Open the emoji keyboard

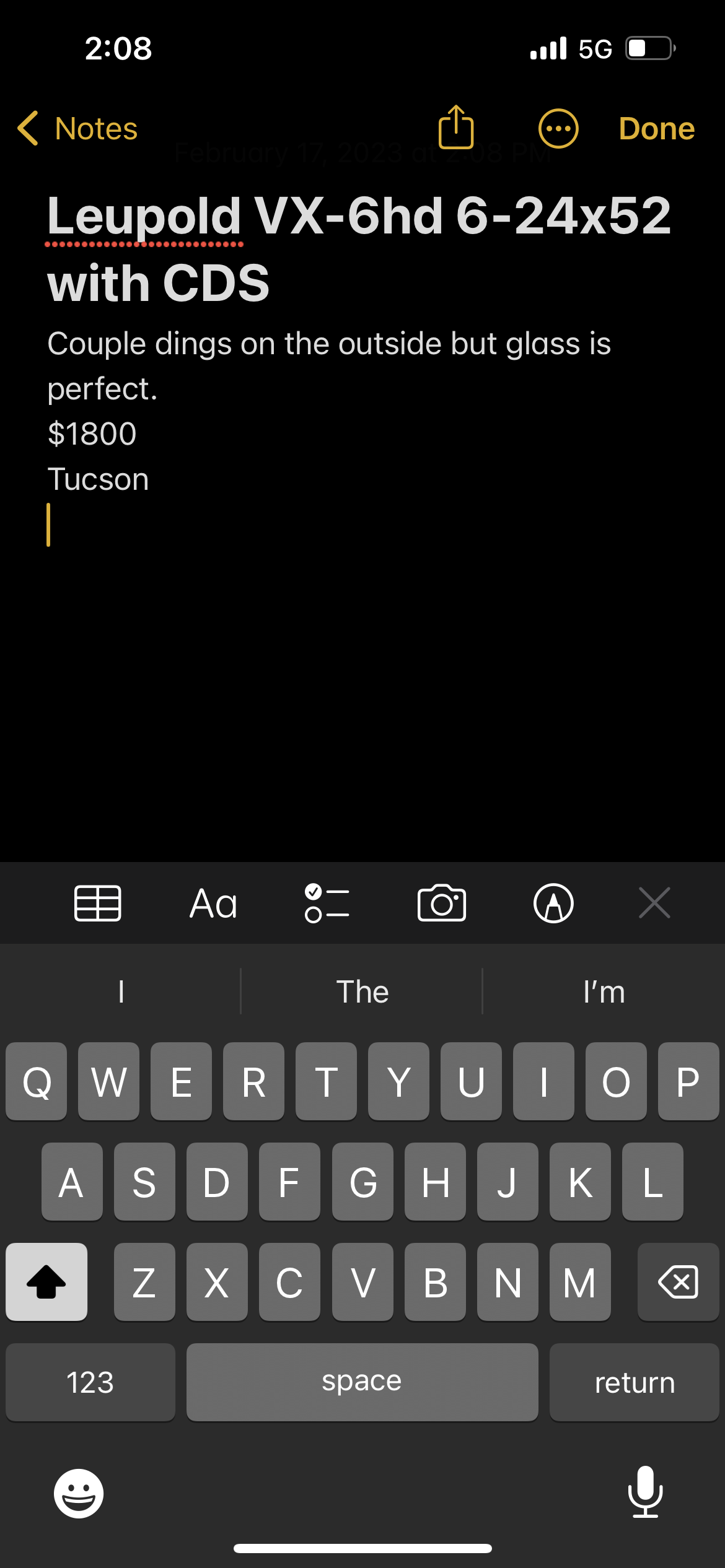[x=79, y=1493]
